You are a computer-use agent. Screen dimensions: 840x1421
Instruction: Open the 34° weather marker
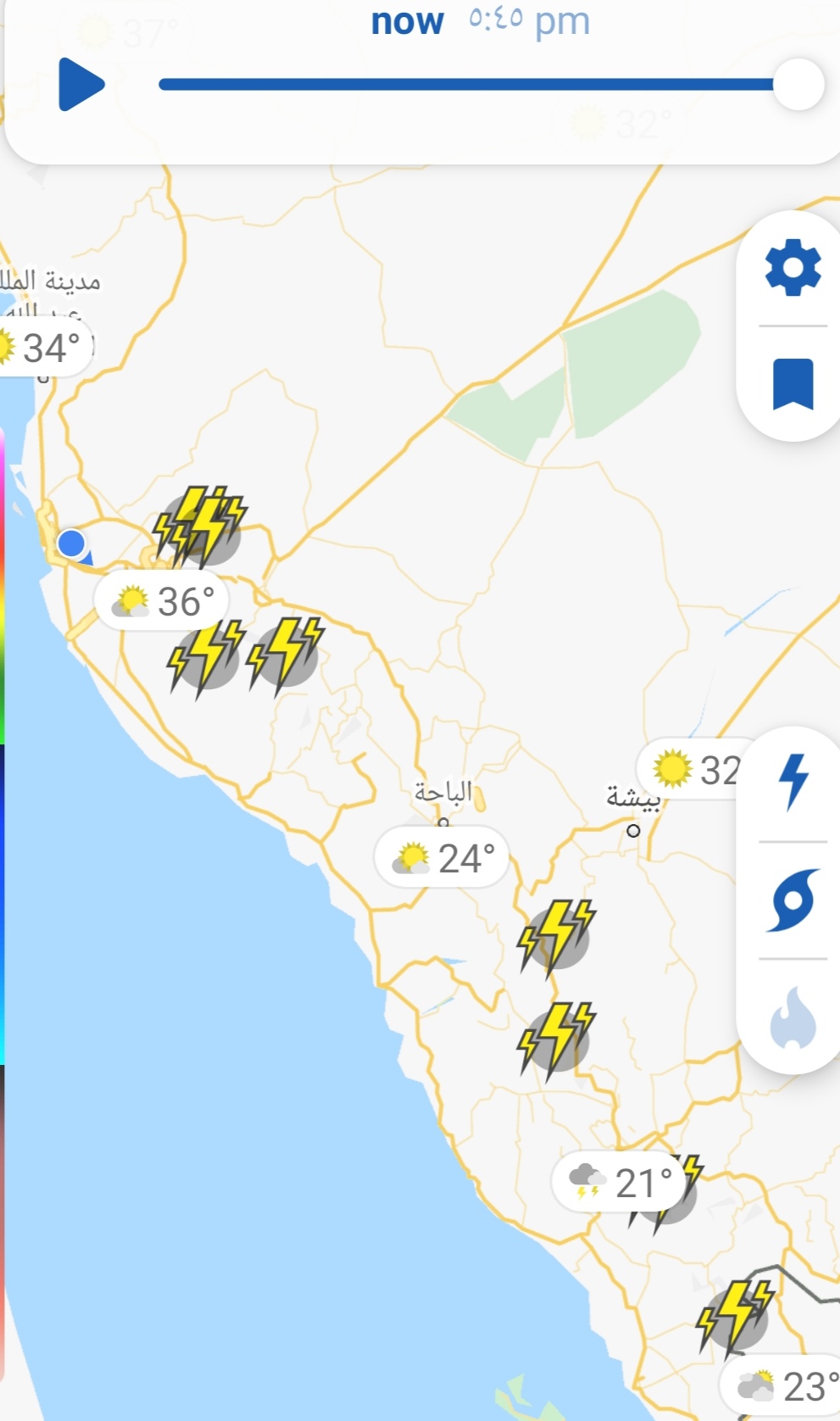click(44, 348)
